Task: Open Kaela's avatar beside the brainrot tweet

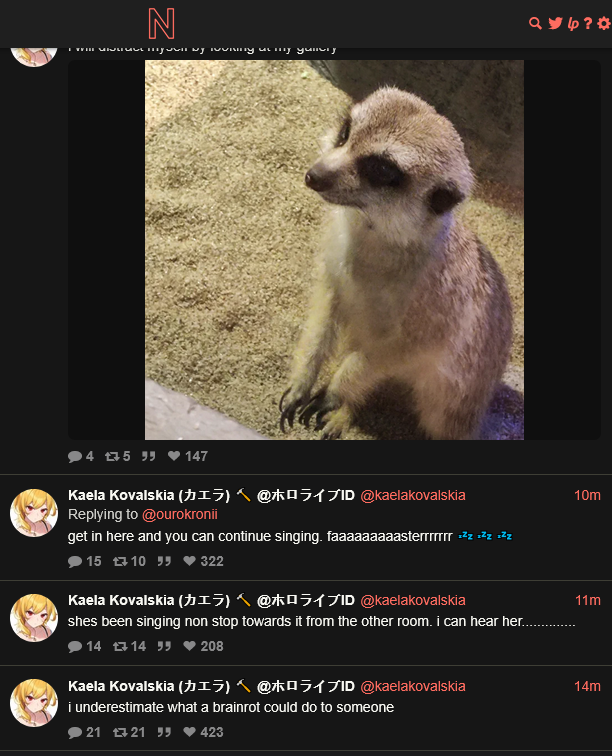Action: tap(34, 703)
